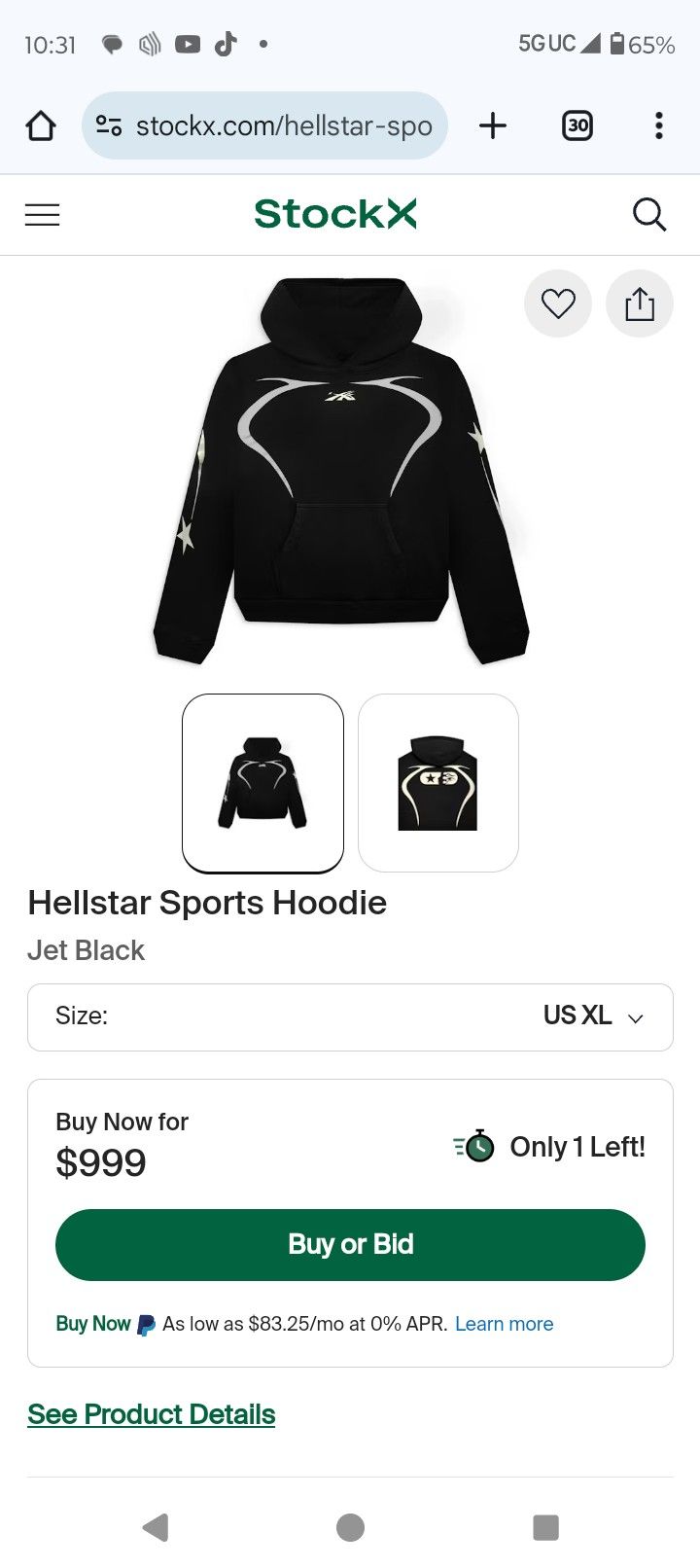Screen dimensions: 700x1568
Task: Open the StockX hamburger menu
Action: coord(42,214)
